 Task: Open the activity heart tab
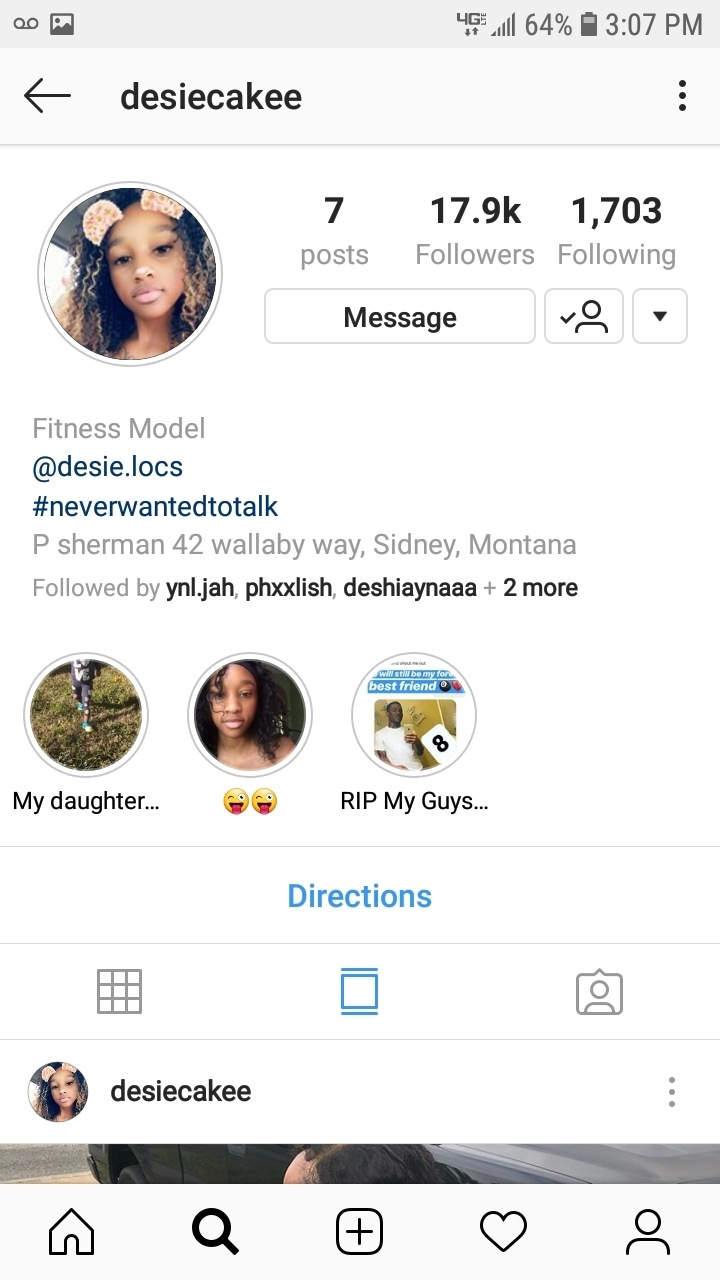pyautogui.click(x=503, y=1232)
